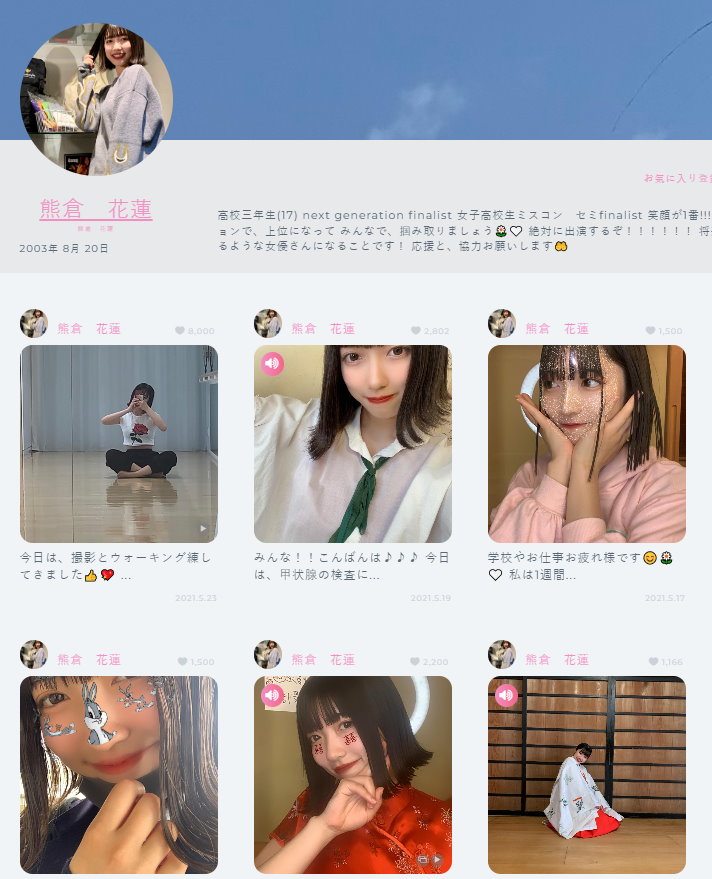Open the red Chinese dress post
The width and height of the screenshot is (712, 879).
coord(353,774)
